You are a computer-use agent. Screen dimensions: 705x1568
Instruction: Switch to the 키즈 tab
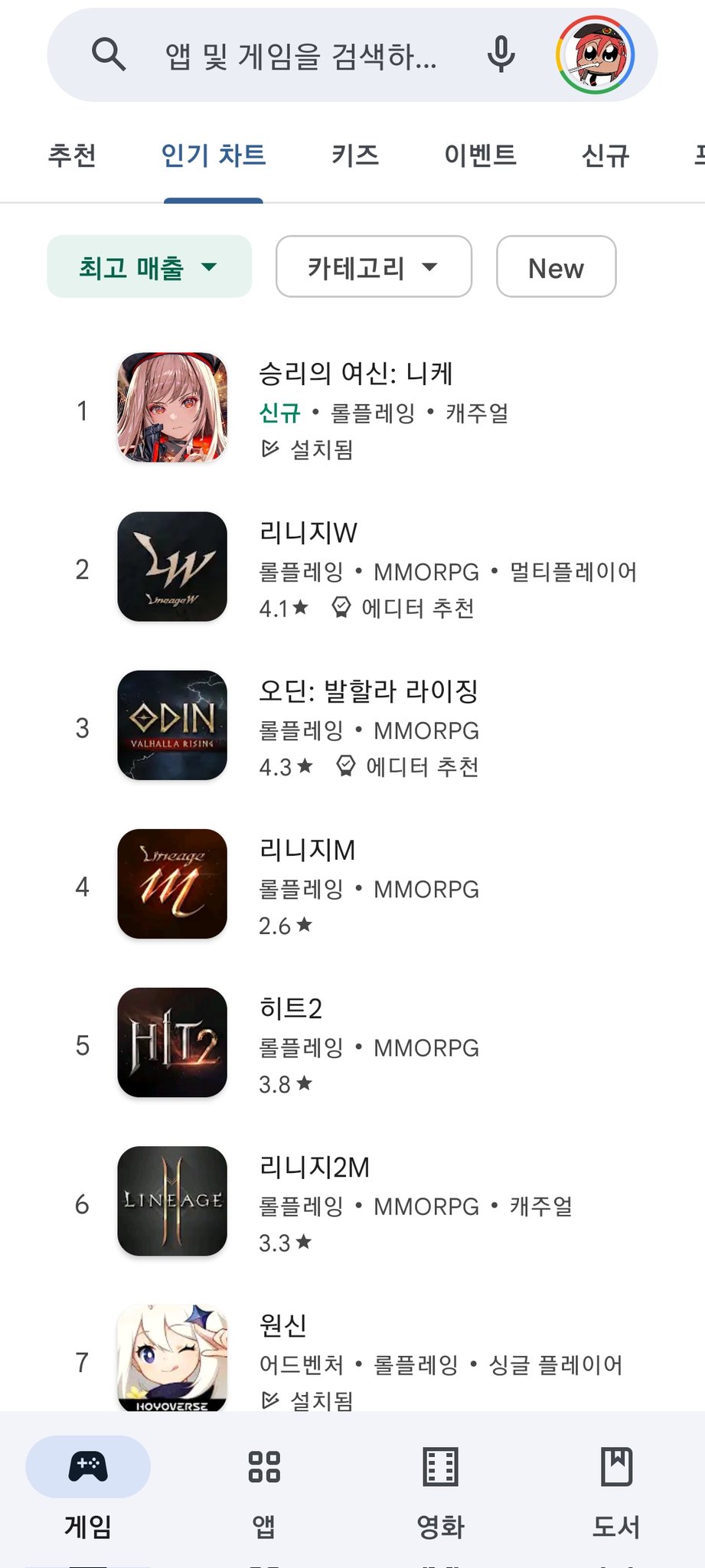(355, 155)
